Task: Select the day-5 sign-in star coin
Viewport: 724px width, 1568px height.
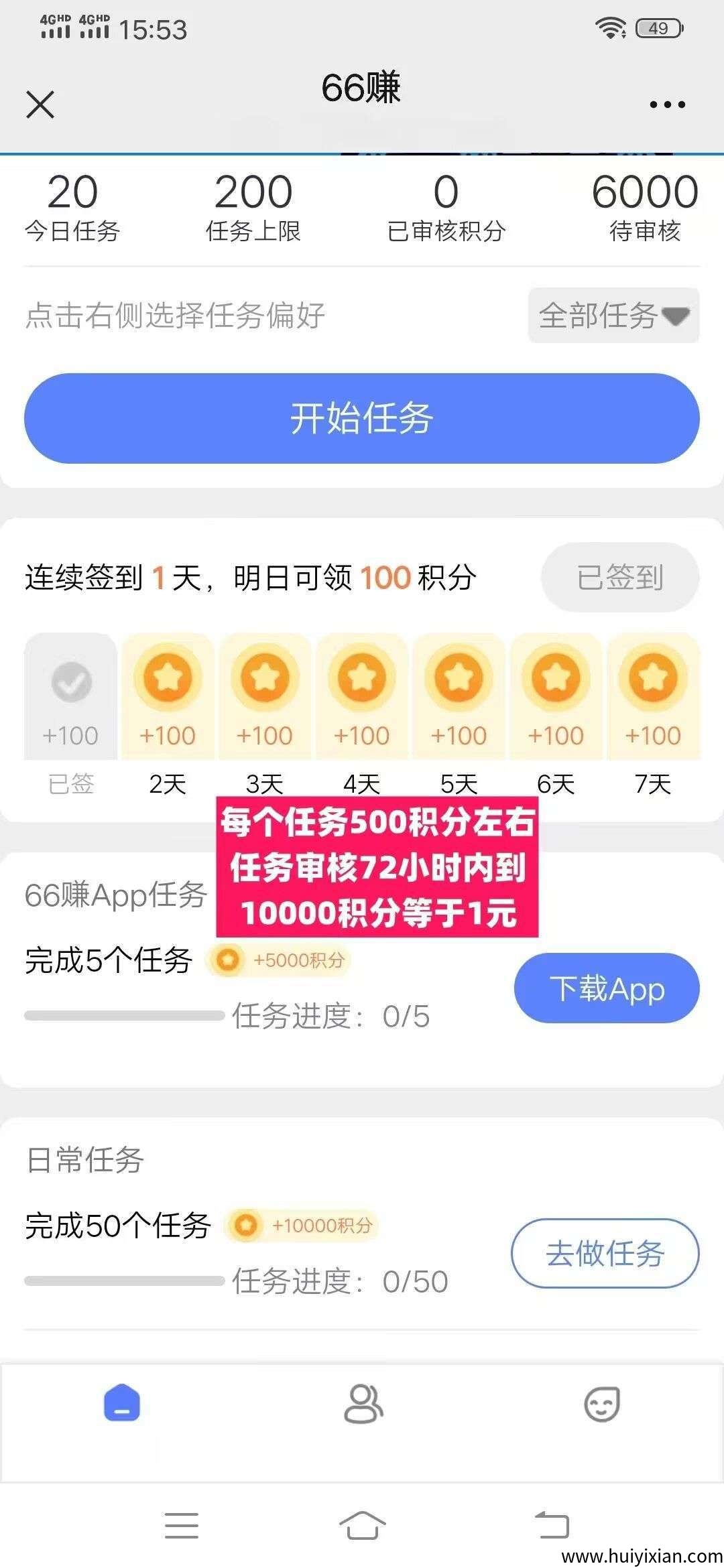Action: pyautogui.click(x=459, y=679)
